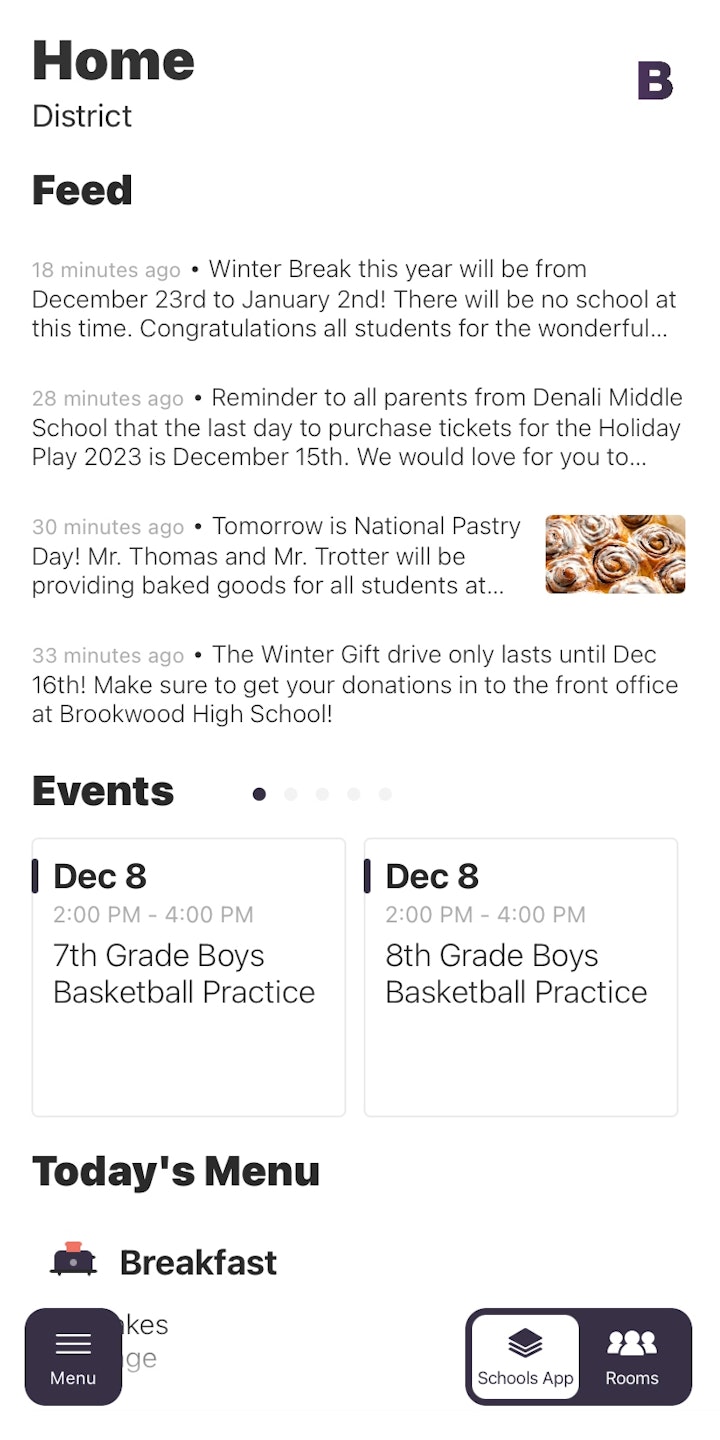Open 7th Grade Boys Basketball Practice event

(x=189, y=977)
